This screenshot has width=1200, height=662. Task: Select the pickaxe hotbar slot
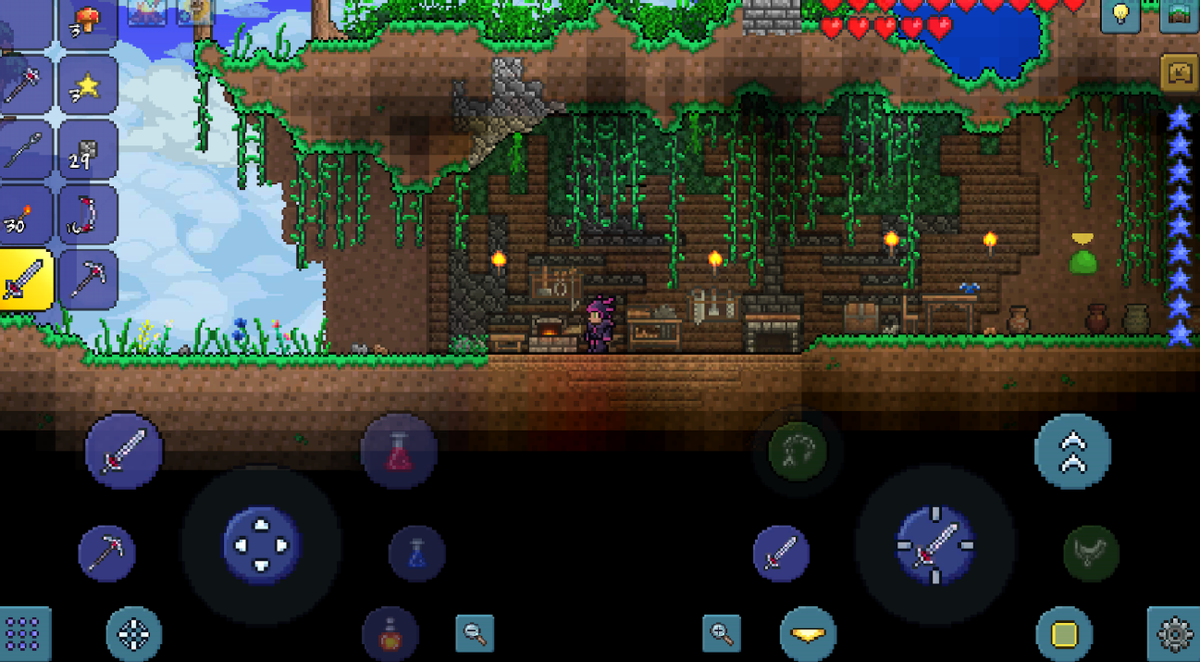coord(88,280)
